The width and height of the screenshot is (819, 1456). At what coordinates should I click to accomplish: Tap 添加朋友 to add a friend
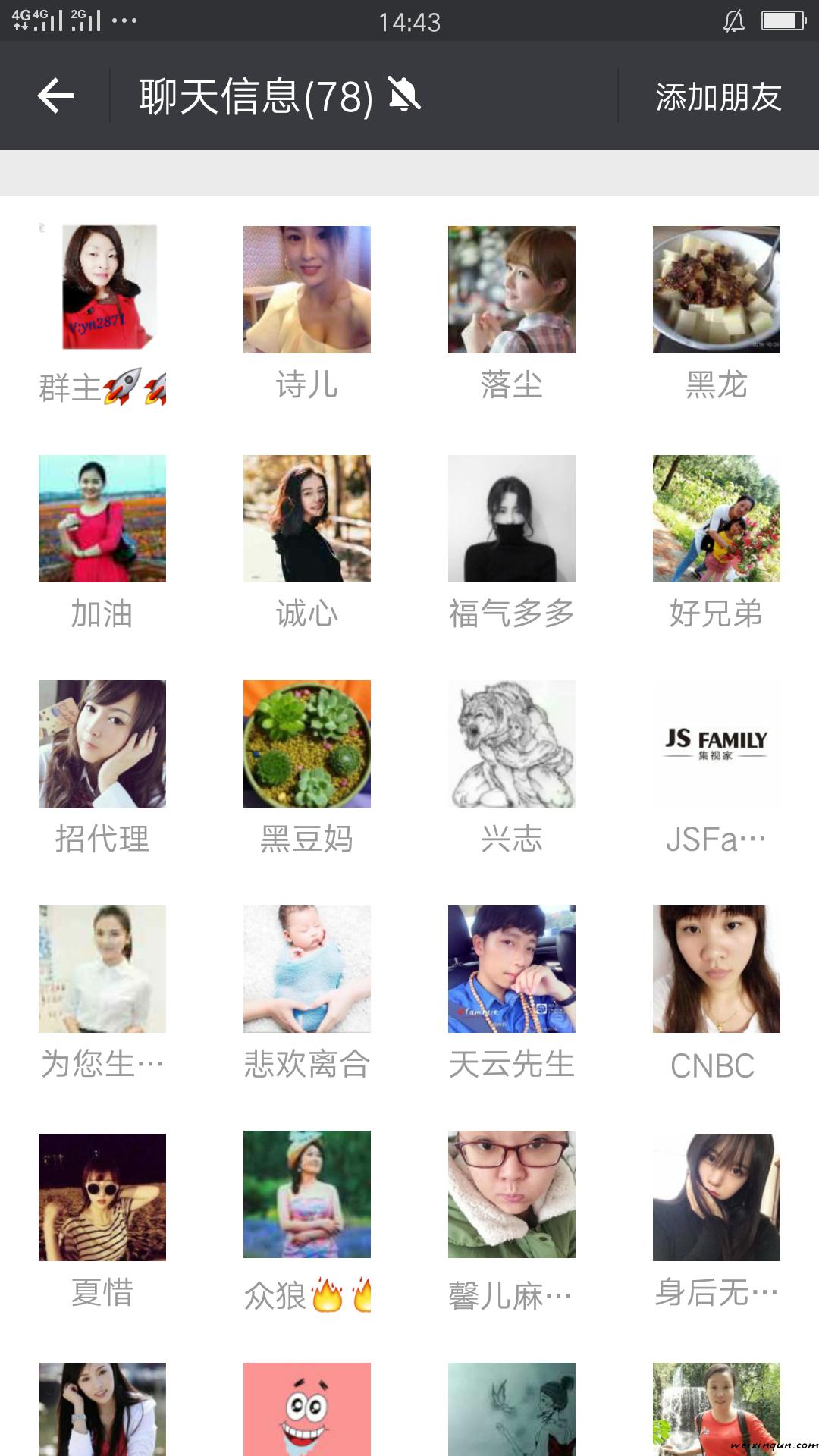(718, 97)
